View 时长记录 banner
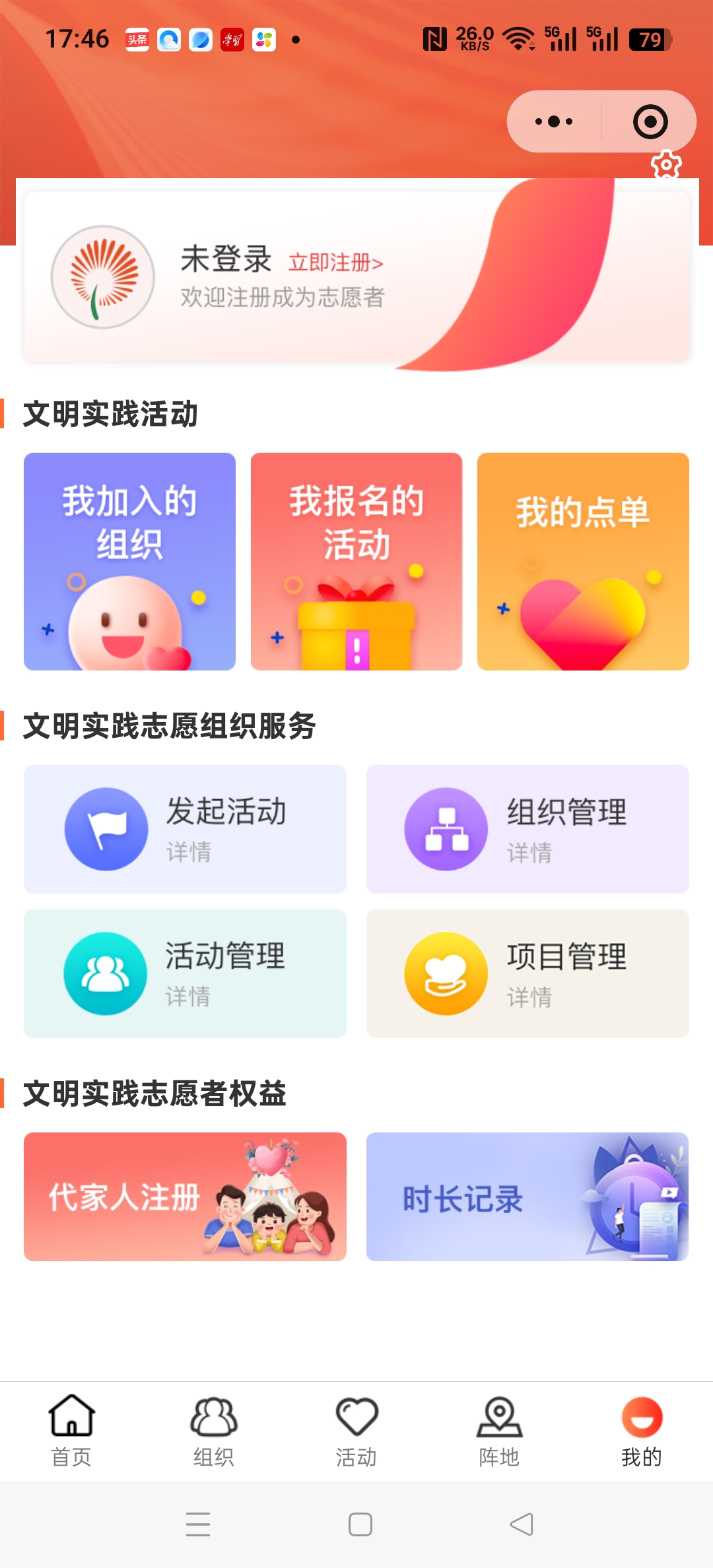Viewport: 713px width, 1568px height. click(x=527, y=1196)
